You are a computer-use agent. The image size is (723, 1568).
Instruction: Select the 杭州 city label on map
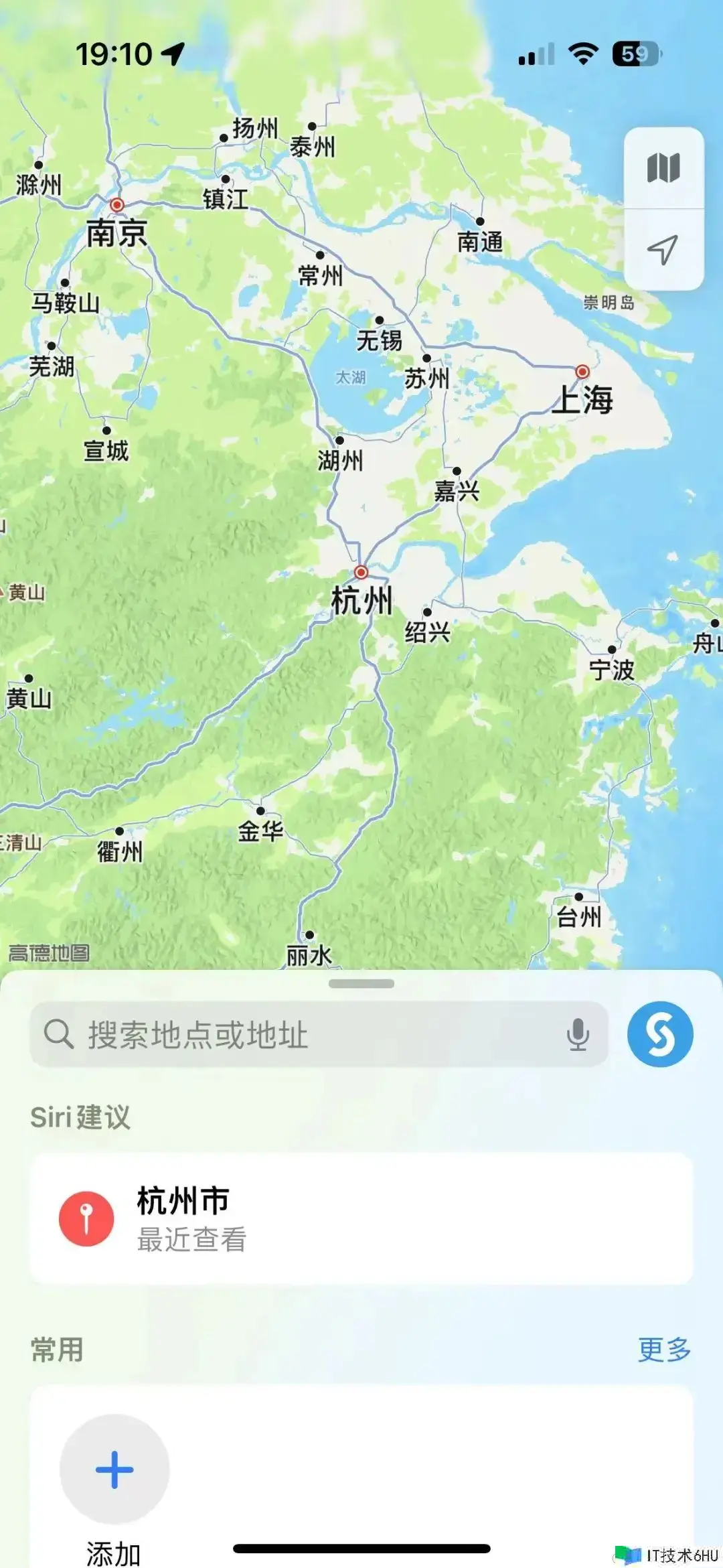coord(362,599)
